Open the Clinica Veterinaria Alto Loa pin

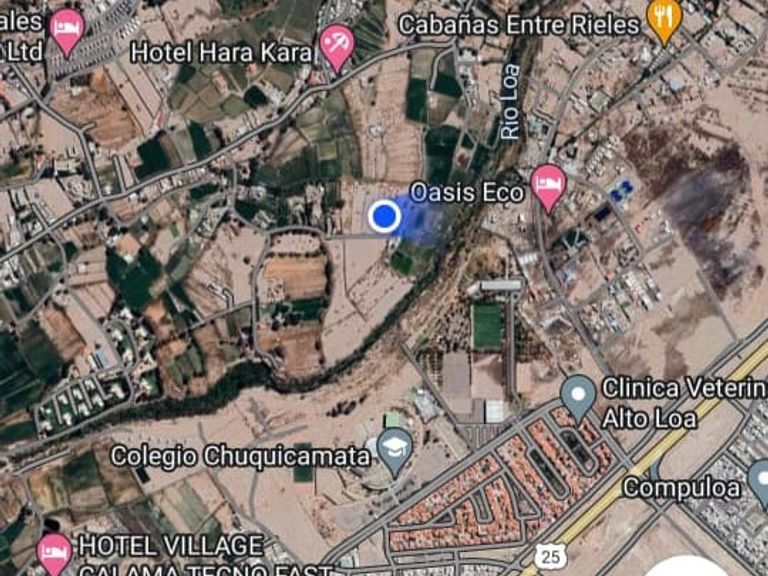click(x=578, y=398)
